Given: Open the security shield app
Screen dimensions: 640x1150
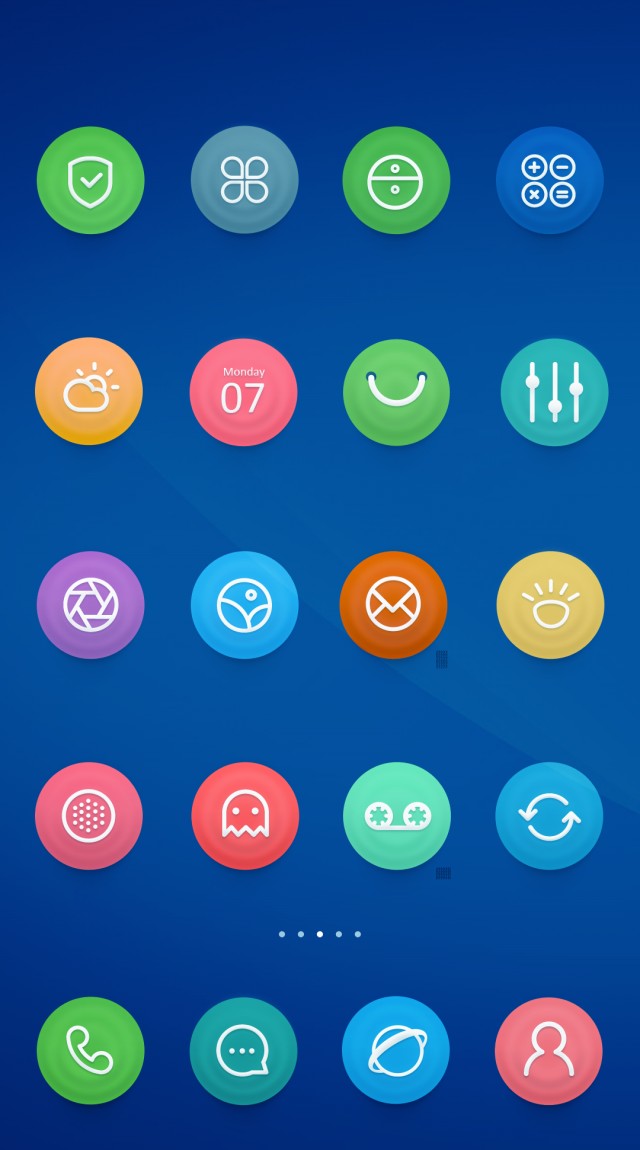Looking at the screenshot, I should (90, 180).
